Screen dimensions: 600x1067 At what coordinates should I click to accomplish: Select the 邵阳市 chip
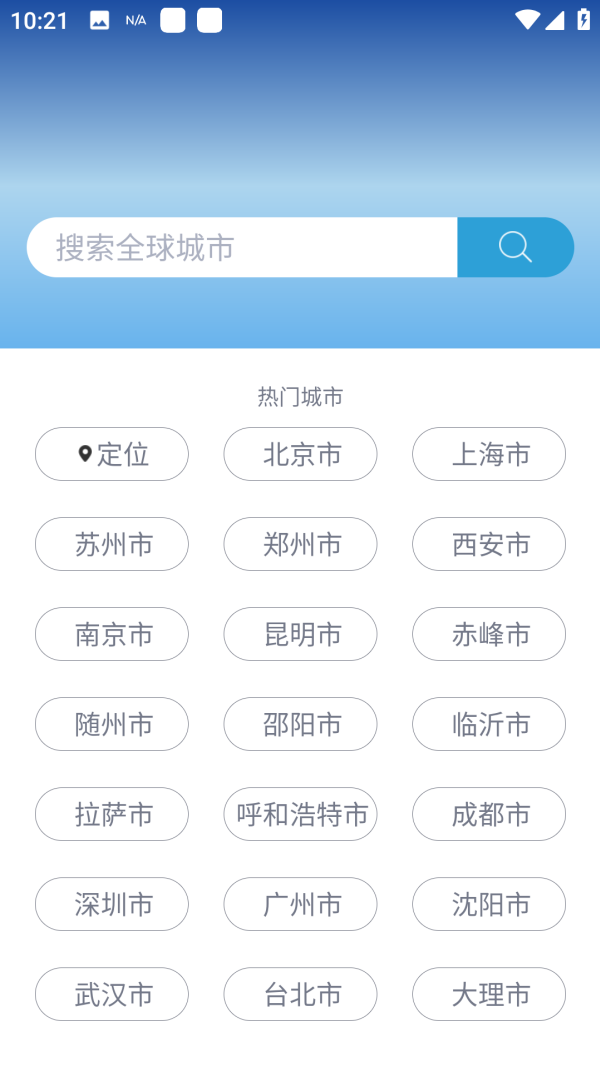(x=300, y=724)
